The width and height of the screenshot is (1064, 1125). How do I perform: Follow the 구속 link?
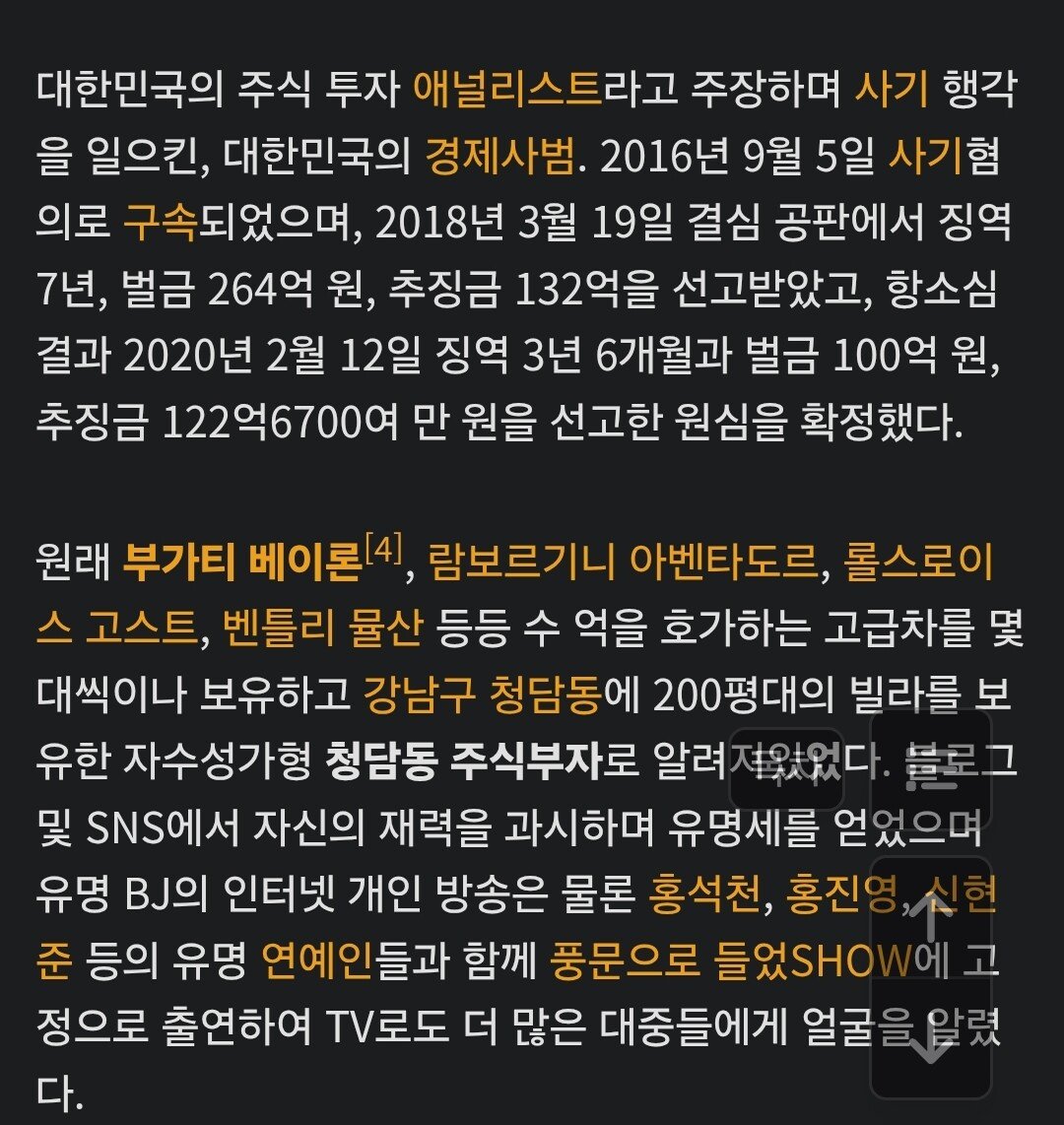click(161, 225)
